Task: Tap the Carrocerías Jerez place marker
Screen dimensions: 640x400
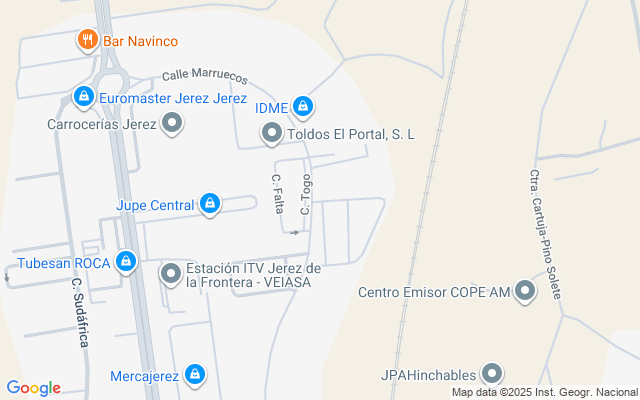Action: 173,125
